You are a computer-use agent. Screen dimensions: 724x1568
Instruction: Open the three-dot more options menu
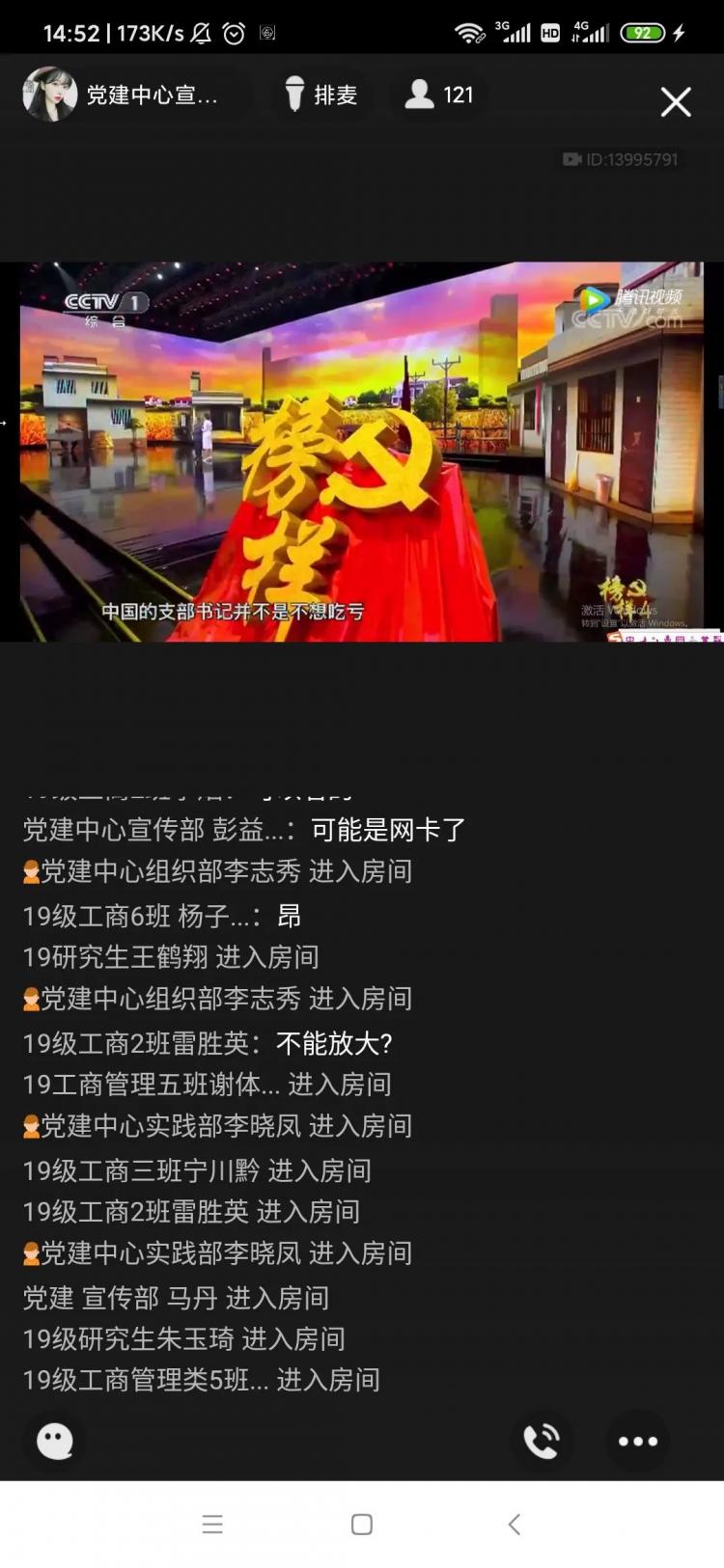(x=638, y=1441)
